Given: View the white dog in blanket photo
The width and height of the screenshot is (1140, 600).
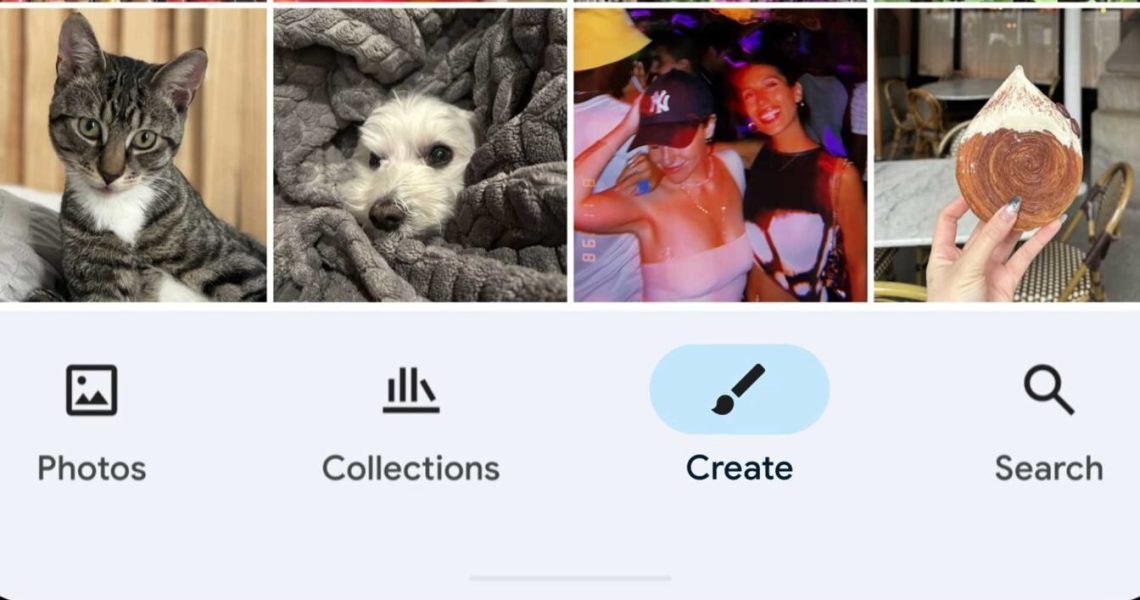Looking at the screenshot, I should [x=420, y=155].
